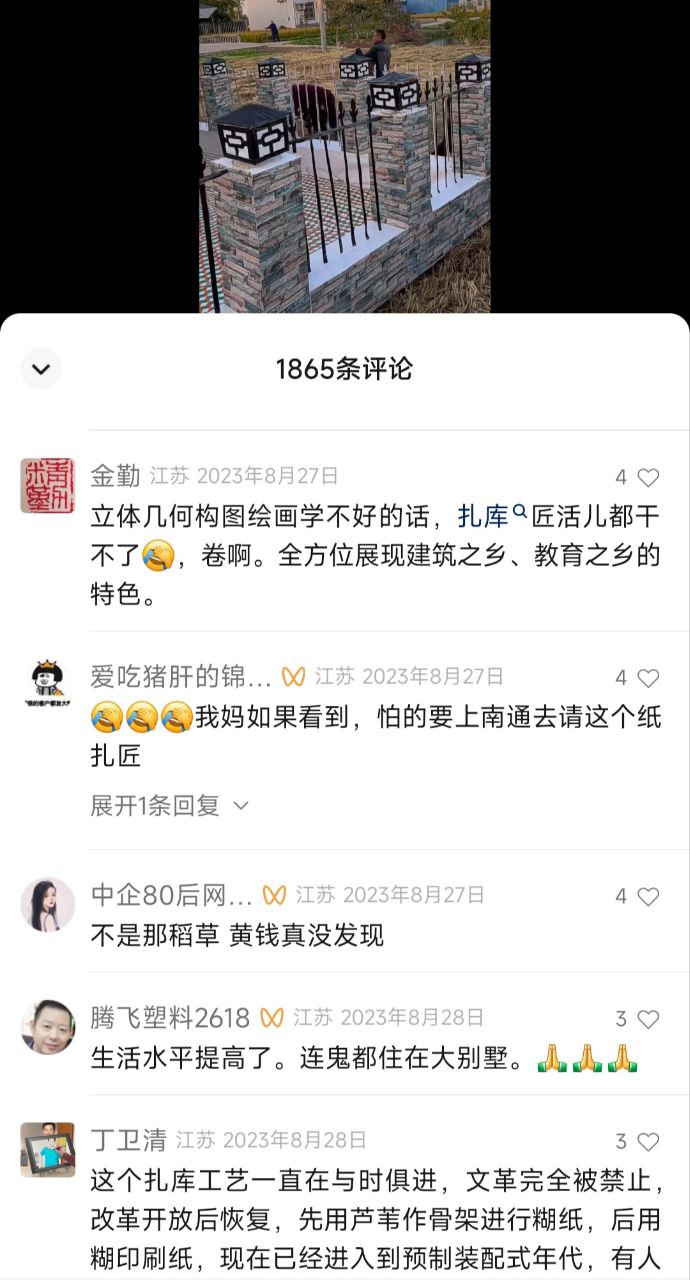The height and width of the screenshot is (1280, 690).
Task: Like 金勤's comment
Action: 648,478
